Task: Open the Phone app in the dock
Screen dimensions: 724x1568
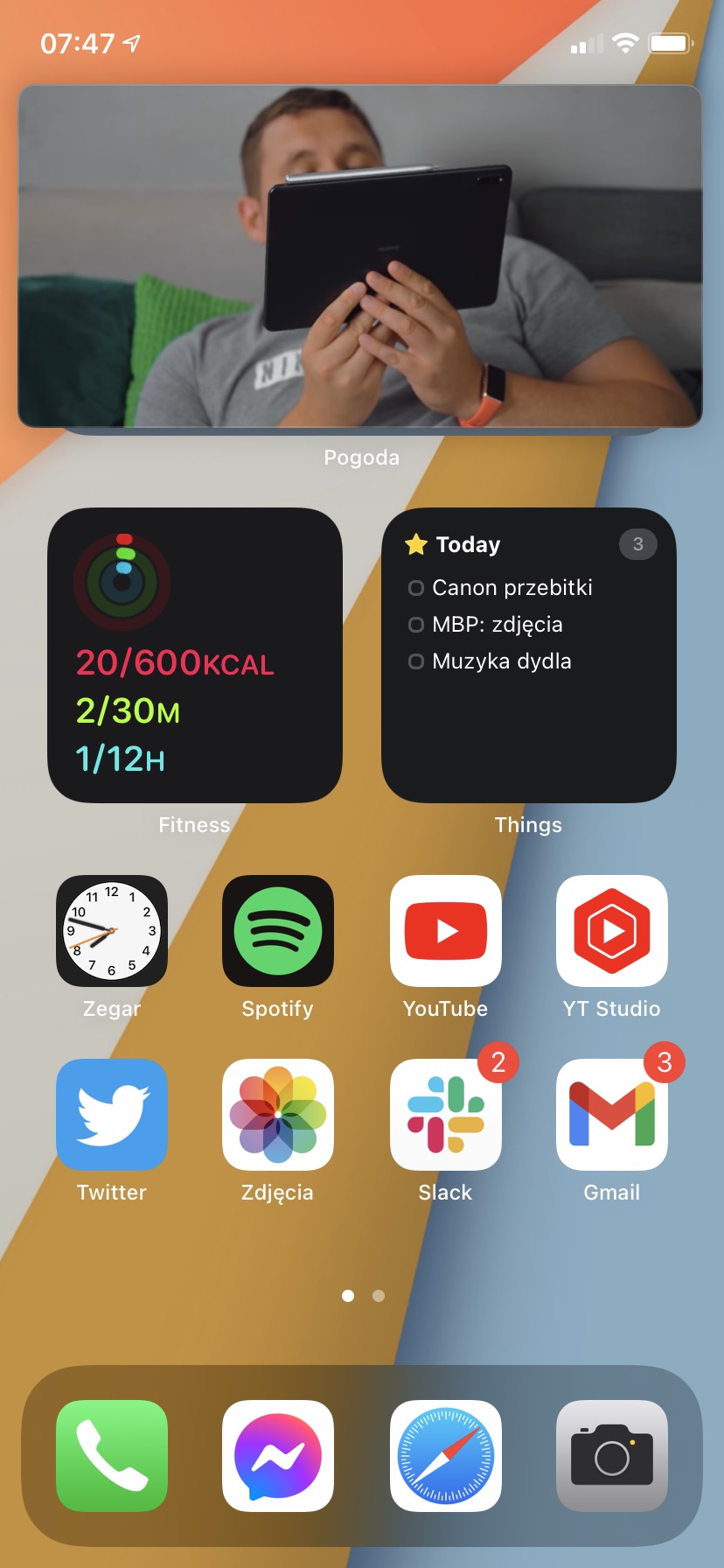Action: 112,1456
